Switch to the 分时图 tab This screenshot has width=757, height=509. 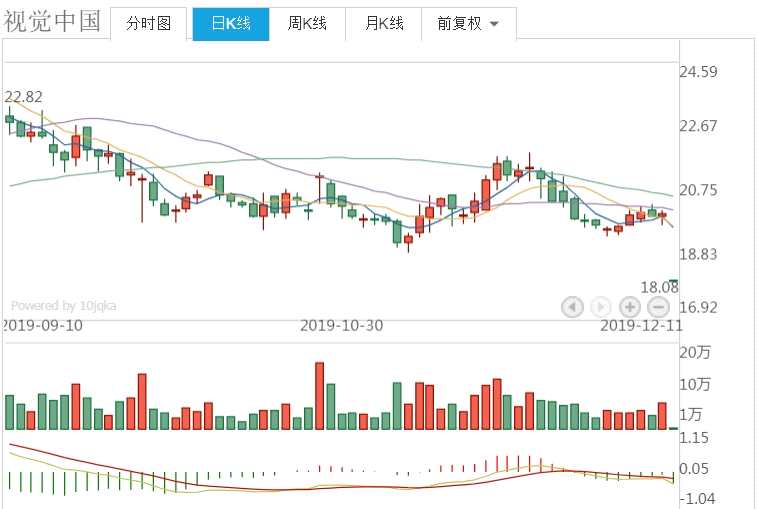(148, 23)
